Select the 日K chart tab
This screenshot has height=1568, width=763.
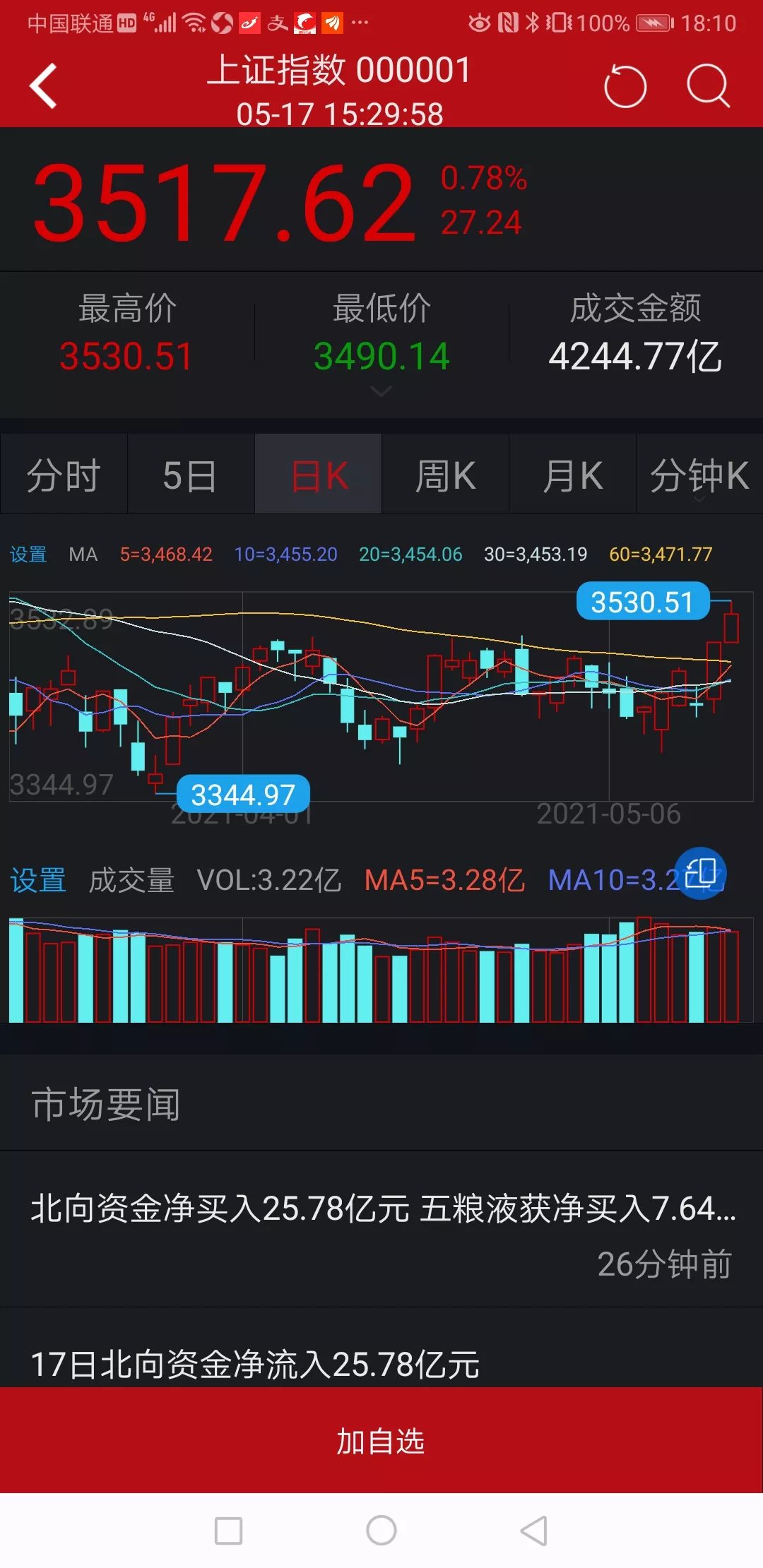click(x=319, y=475)
